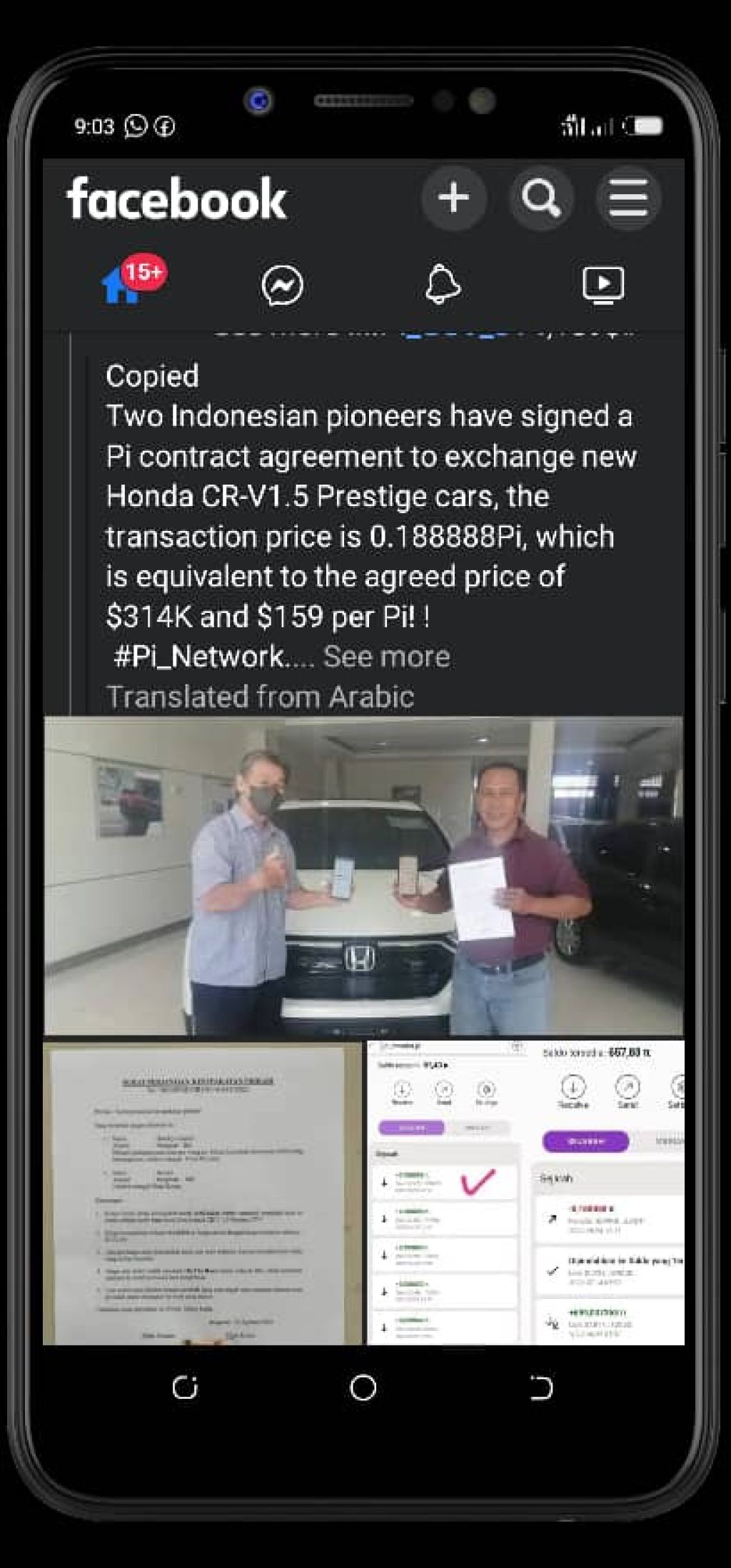Open the Pi wallet screenshot image
Image resolution: width=731 pixels, height=1568 pixels.
(x=525, y=1193)
